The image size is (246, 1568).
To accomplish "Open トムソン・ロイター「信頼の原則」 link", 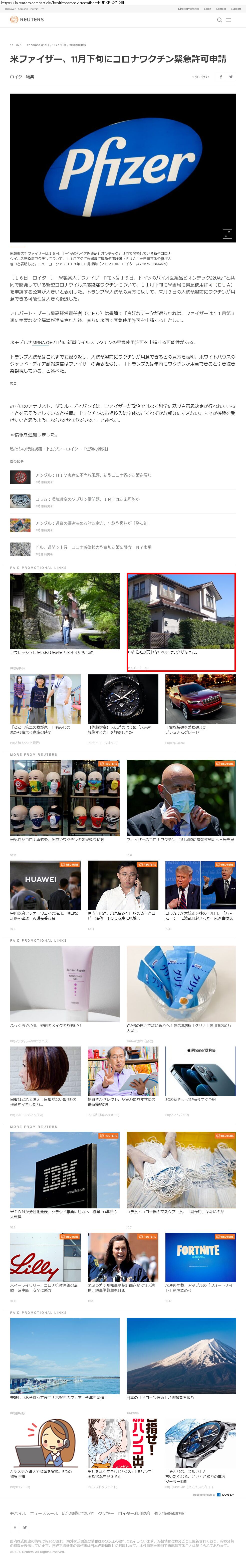I will pos(77,449).
